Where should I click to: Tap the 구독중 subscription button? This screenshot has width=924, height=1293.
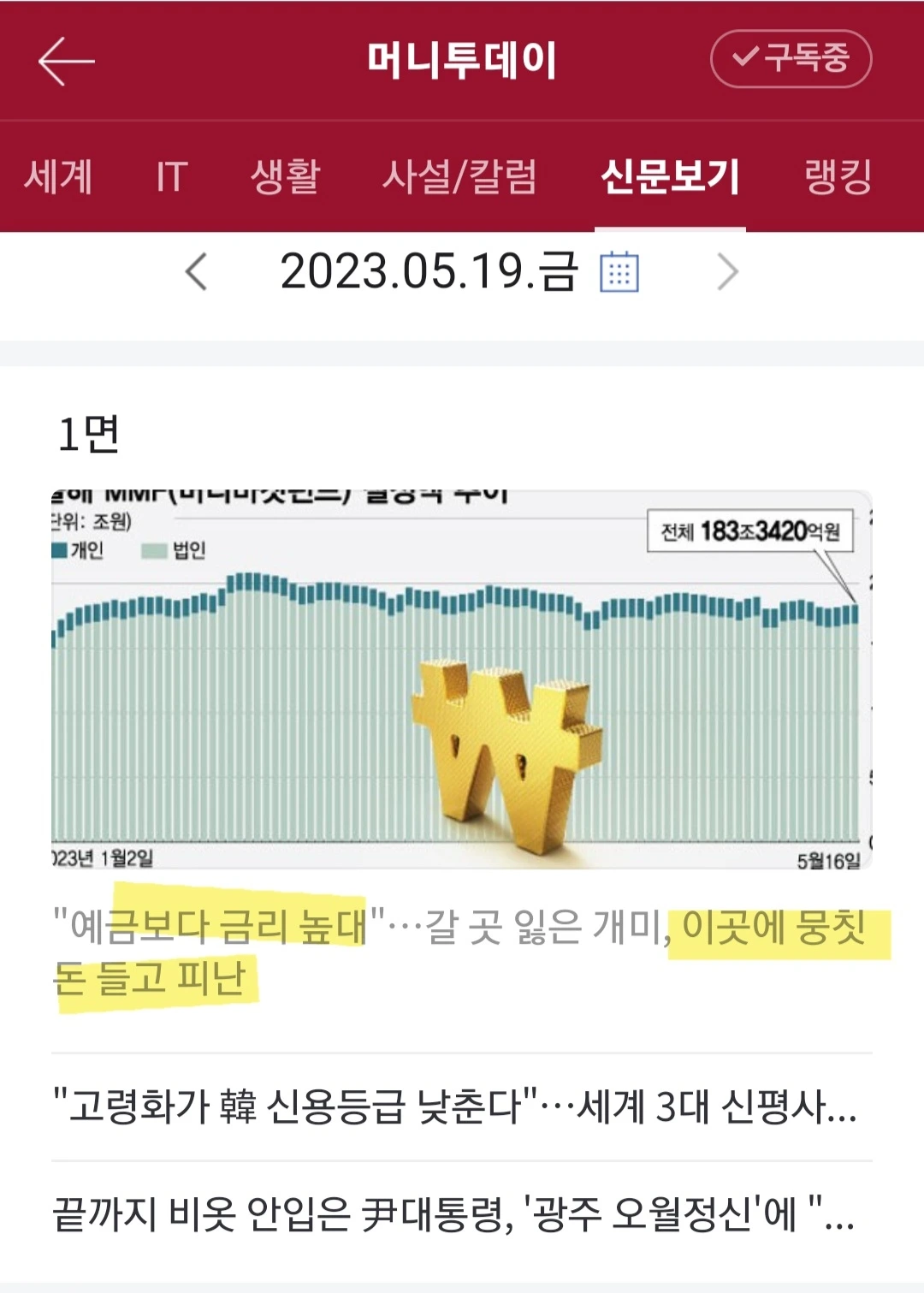pyautogui.click(x=791, y=58)
